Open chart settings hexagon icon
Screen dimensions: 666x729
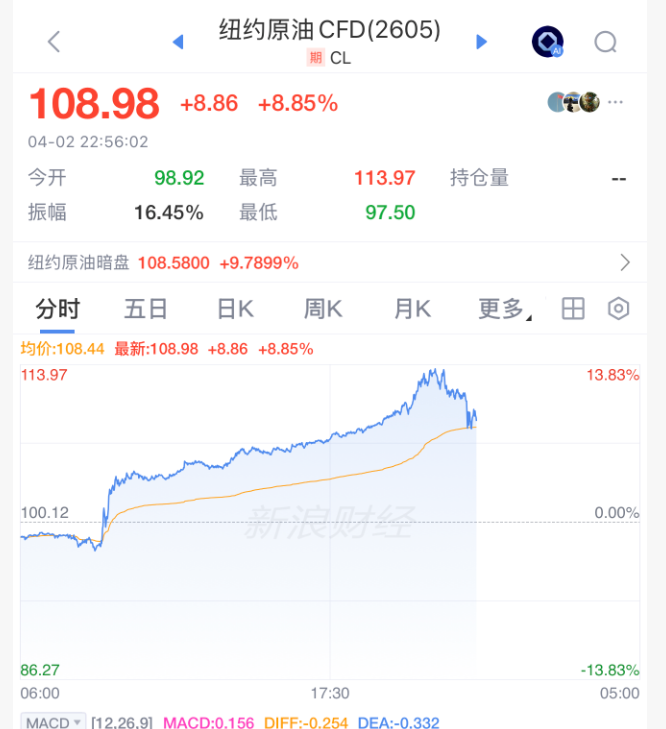(x=619, y=309)
